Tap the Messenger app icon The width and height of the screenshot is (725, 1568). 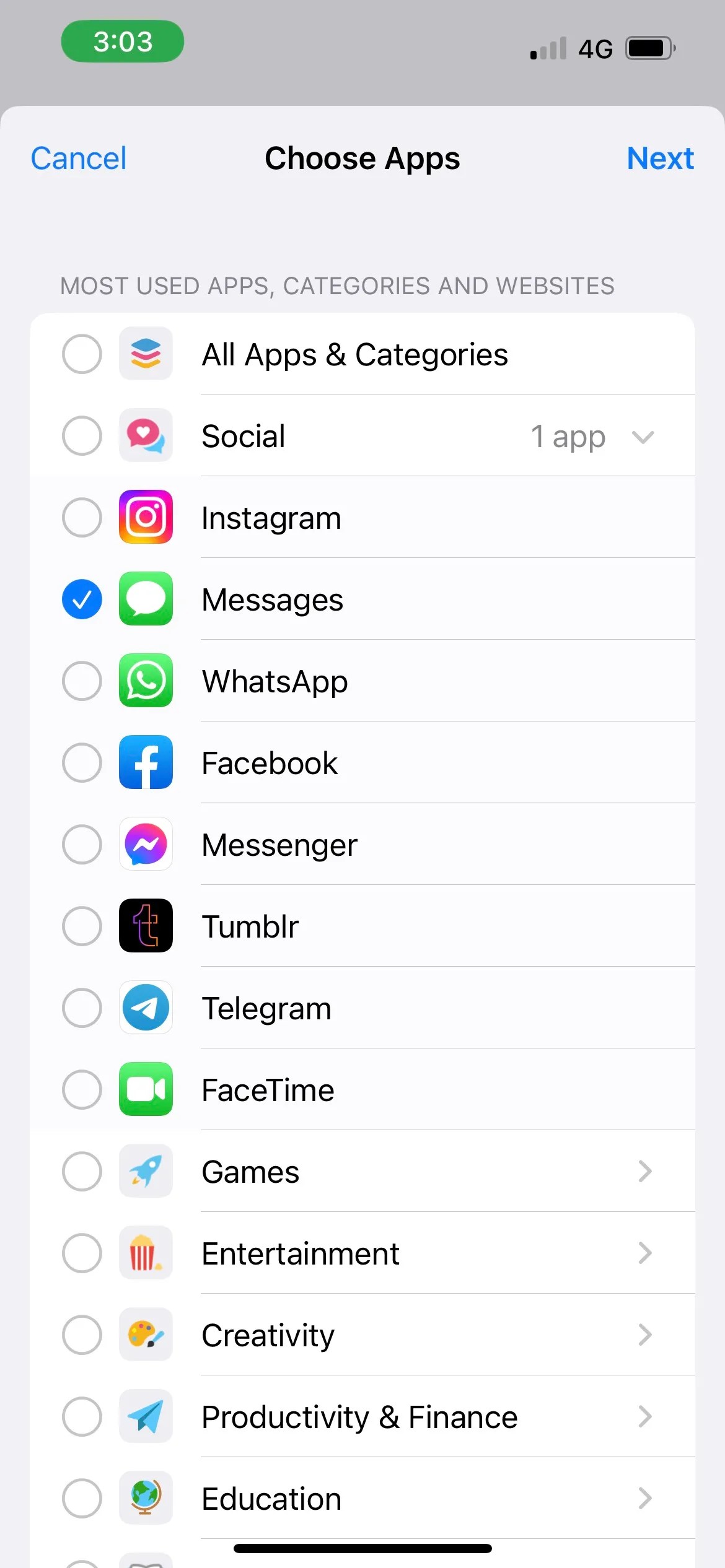pos(146,845)
